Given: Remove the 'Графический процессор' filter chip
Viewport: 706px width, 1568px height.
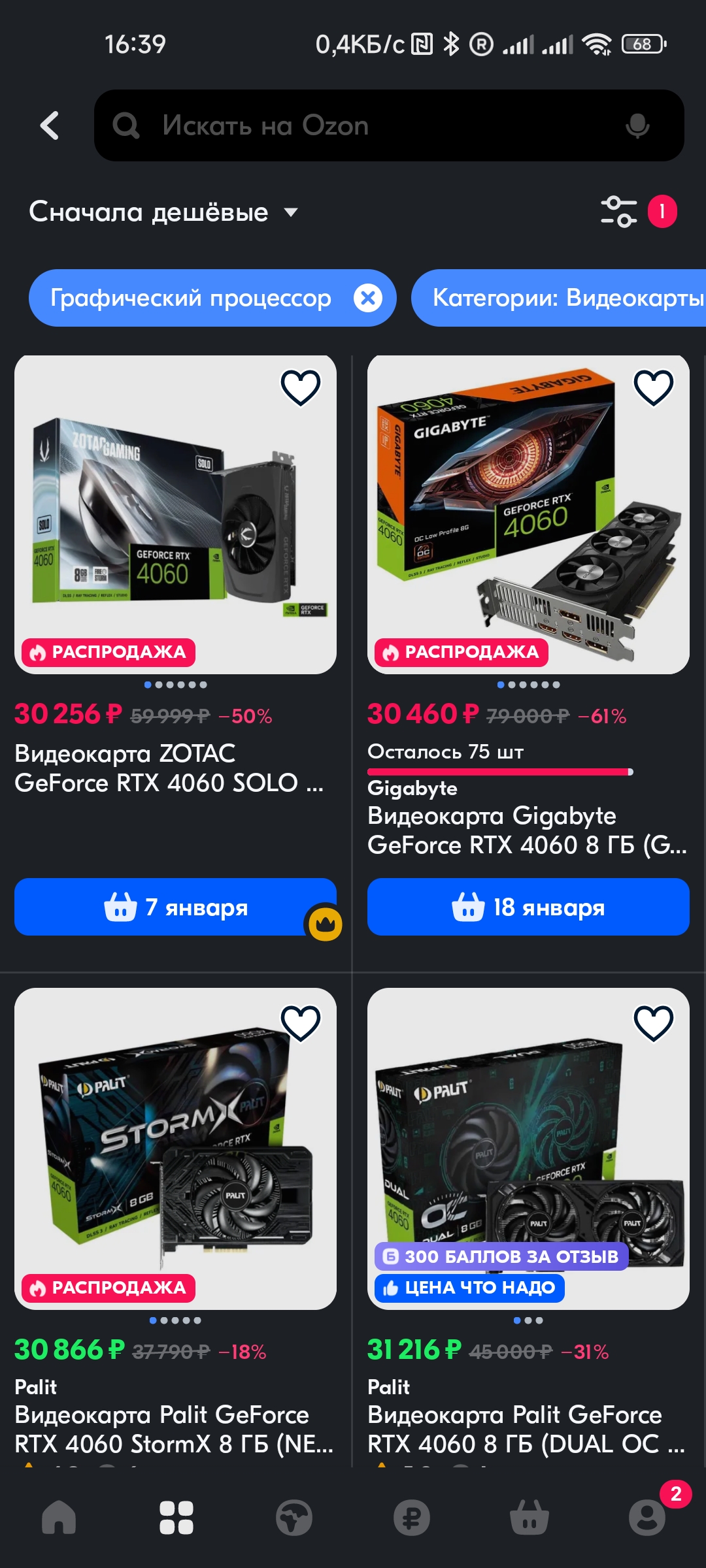Looking at the screenshot, I should coord(368,298).
